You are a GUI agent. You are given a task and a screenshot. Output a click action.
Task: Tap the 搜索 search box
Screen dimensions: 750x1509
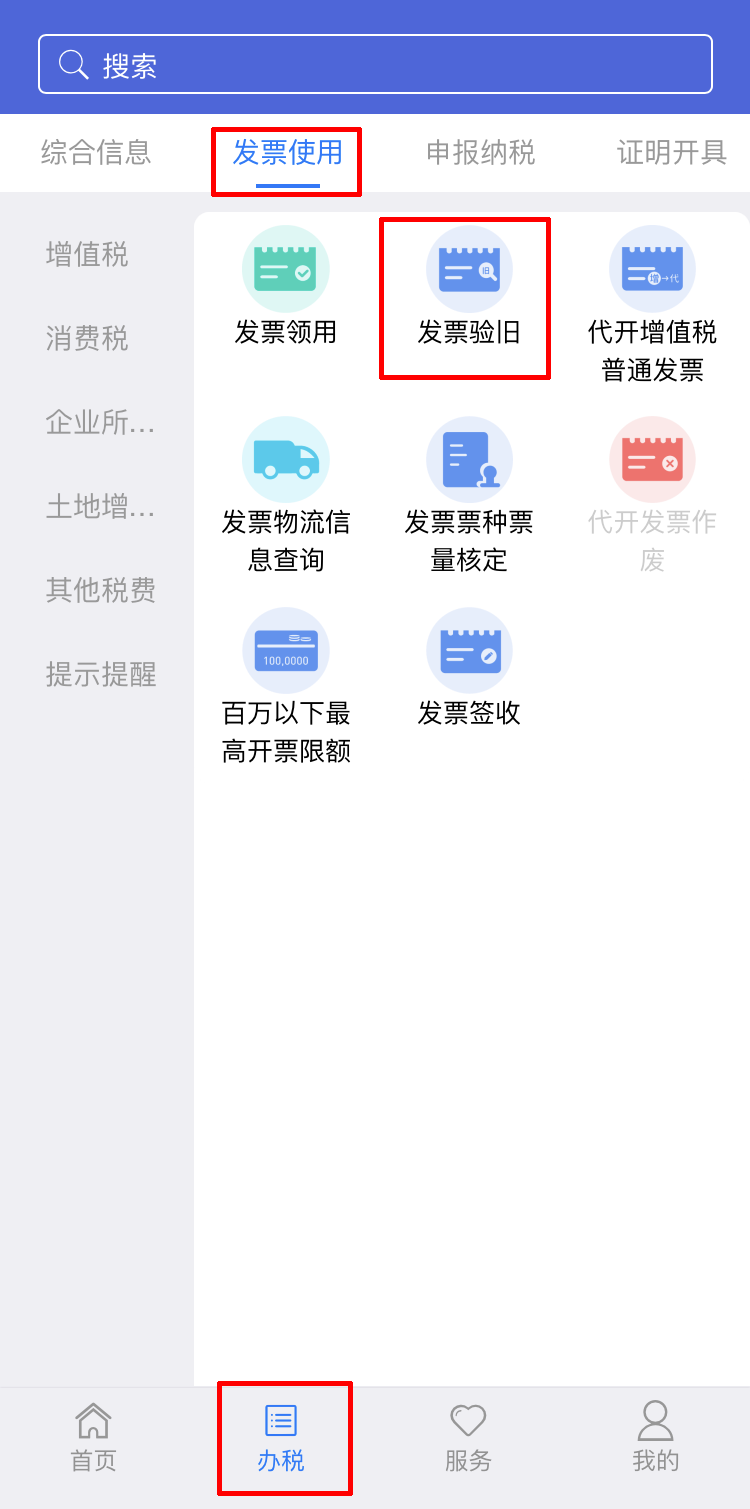pos(375,64)
